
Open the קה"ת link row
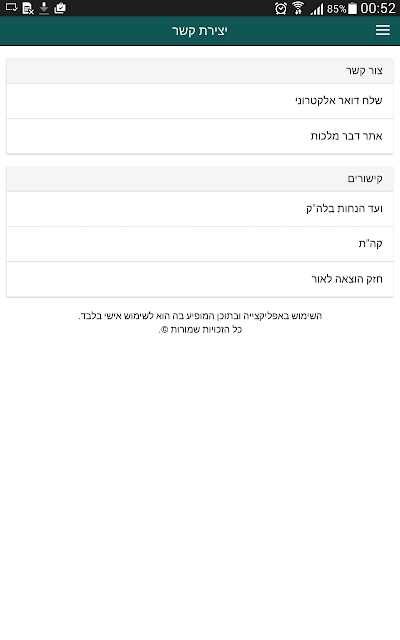pos(200,244)
